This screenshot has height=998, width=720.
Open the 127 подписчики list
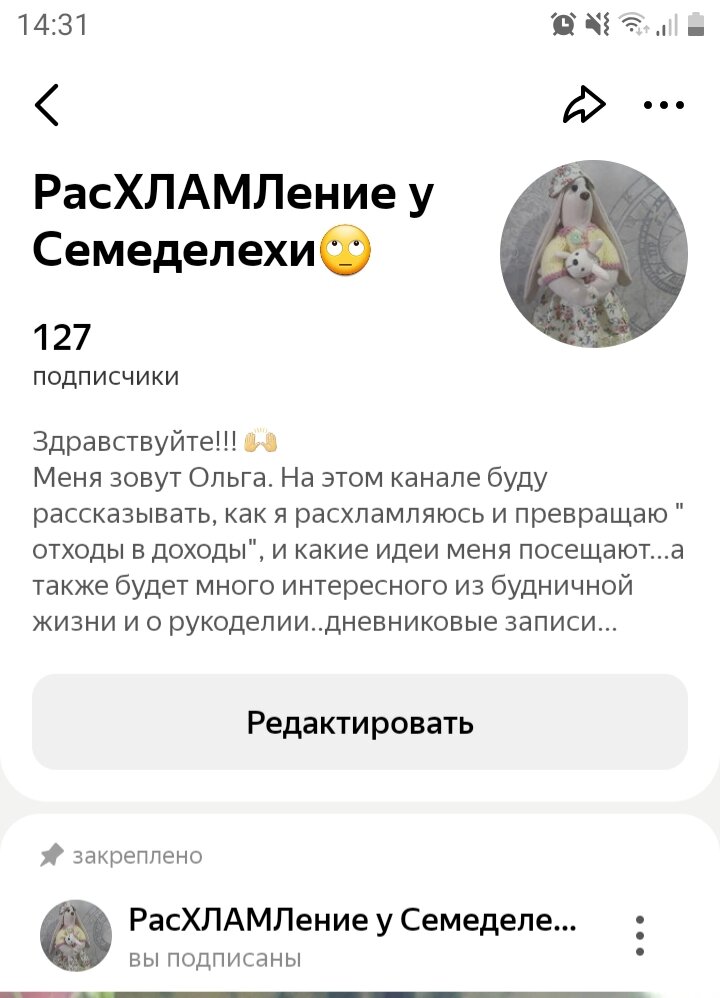(x=106, y=353)
